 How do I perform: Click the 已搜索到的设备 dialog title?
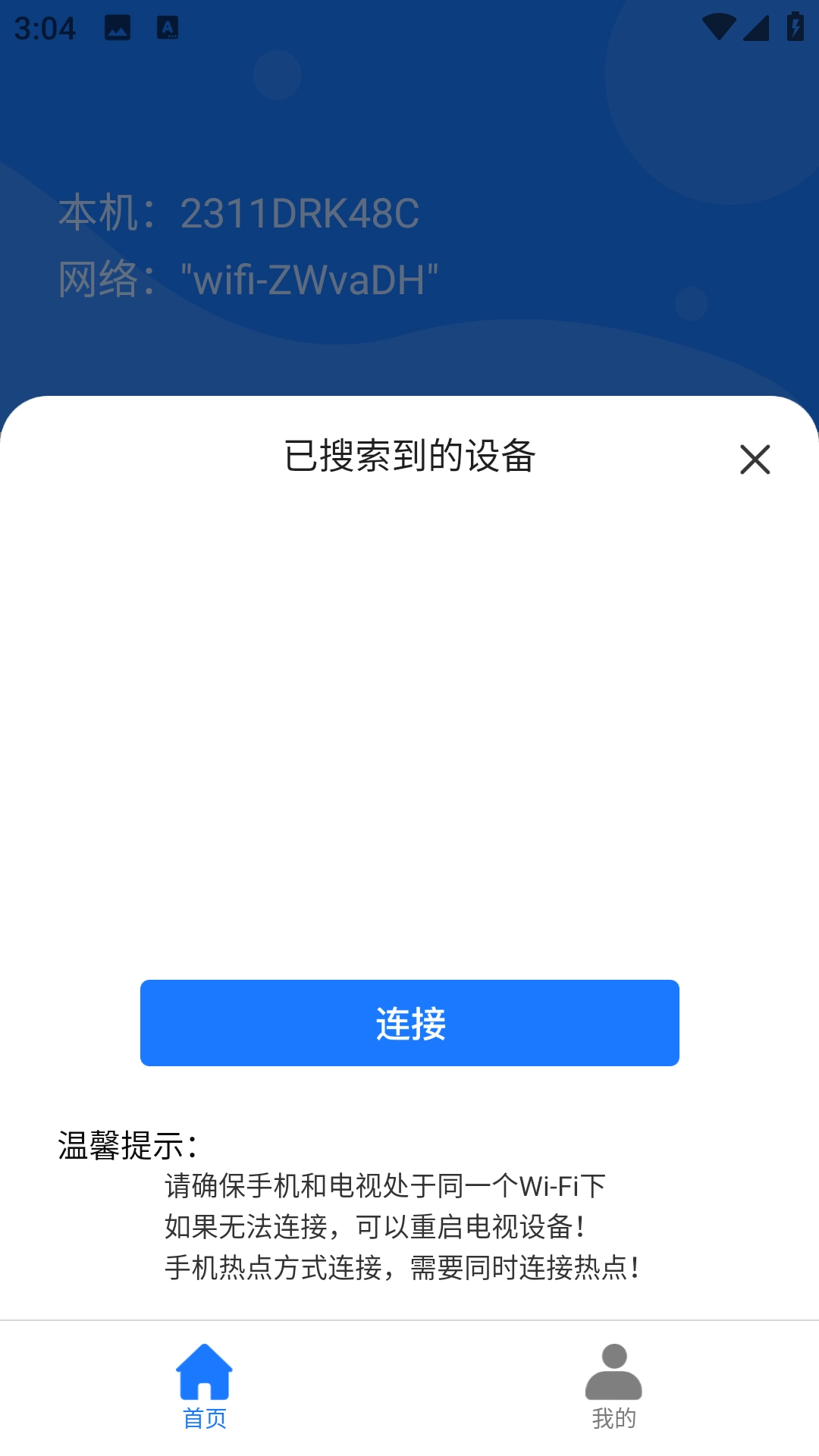(x=409, y=455)
